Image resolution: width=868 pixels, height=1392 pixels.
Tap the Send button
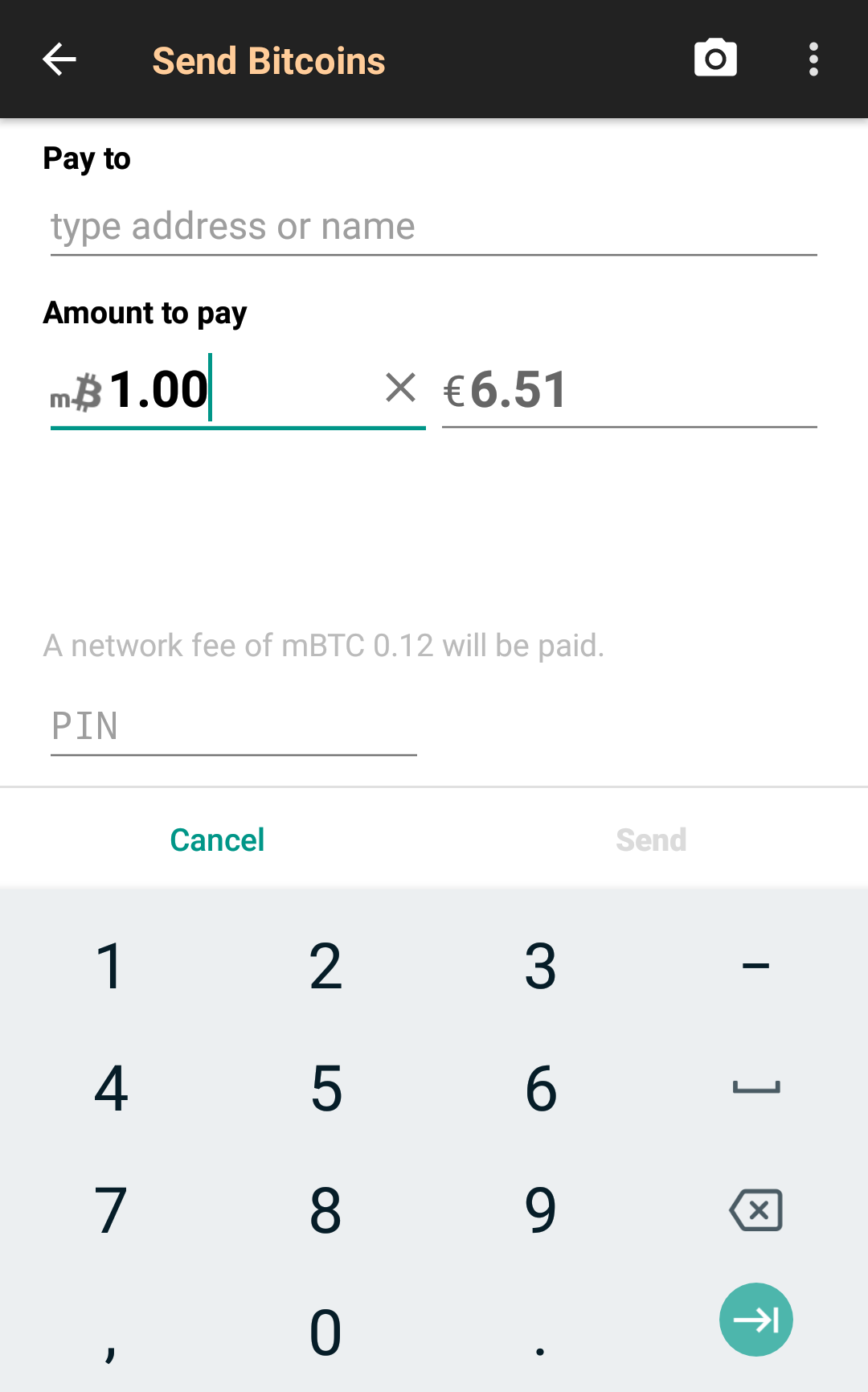click(x=651, y=840)
